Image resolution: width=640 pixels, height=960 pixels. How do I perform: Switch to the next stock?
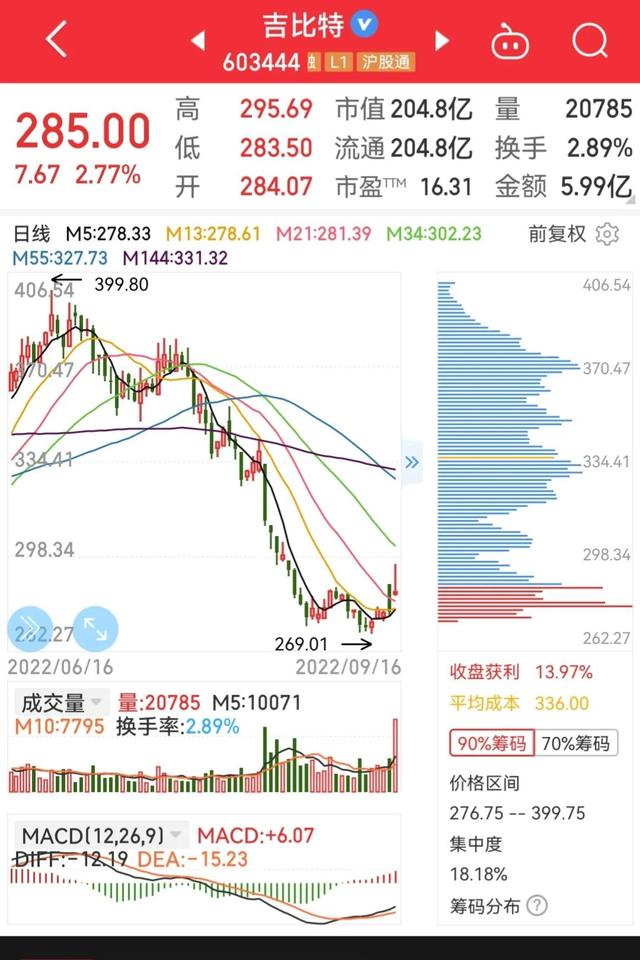(442, 41)
